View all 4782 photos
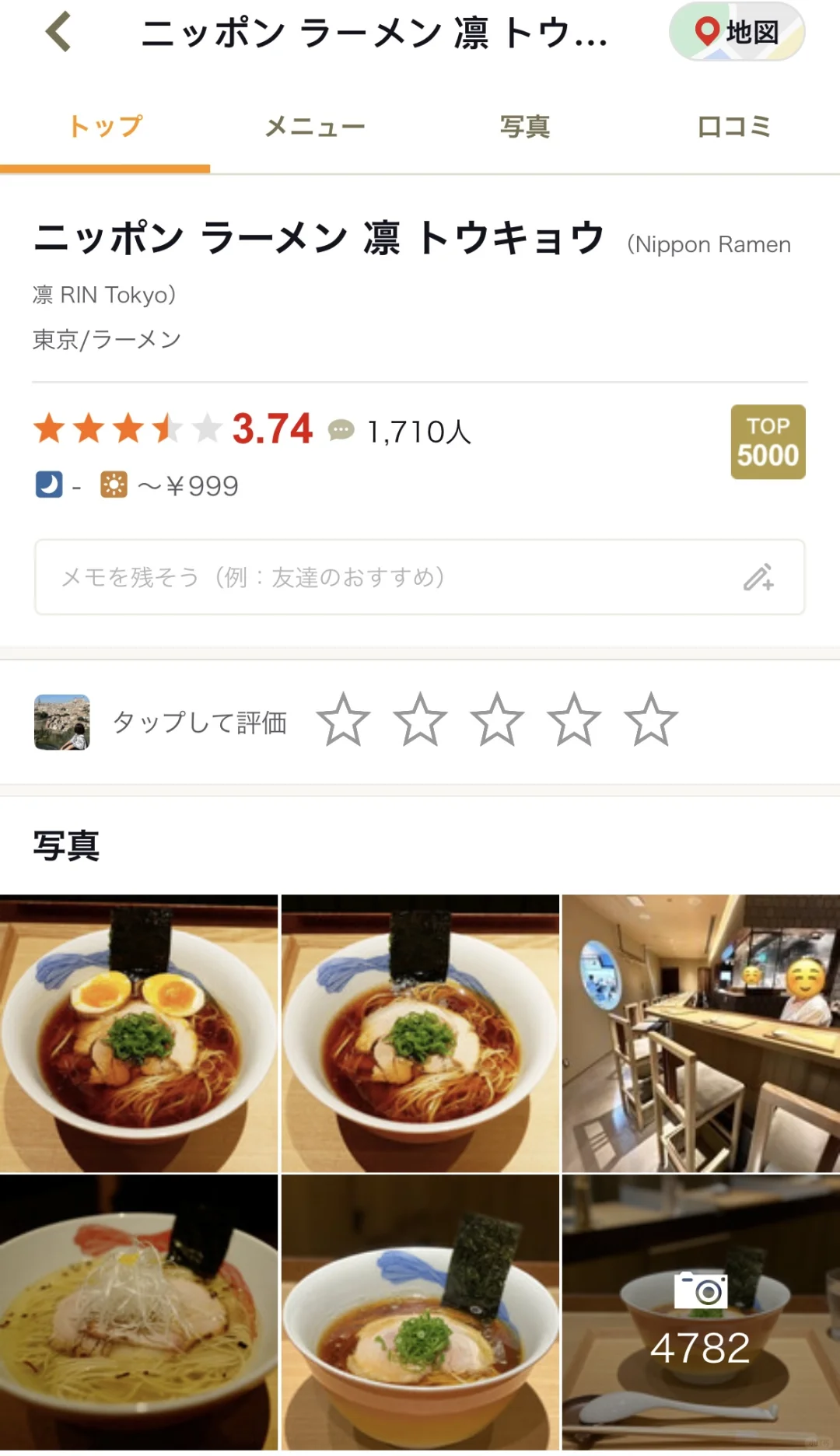Screen dimensions: 840x1456 [x=701, y=1313]
